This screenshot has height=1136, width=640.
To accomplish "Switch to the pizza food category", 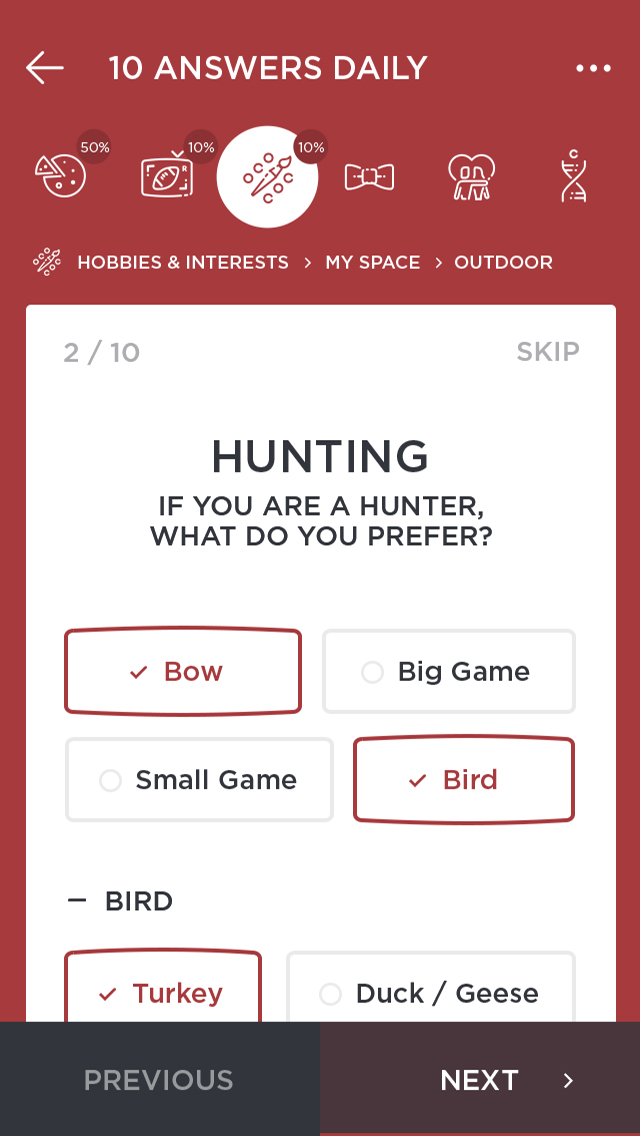I will tap(60, 176).
